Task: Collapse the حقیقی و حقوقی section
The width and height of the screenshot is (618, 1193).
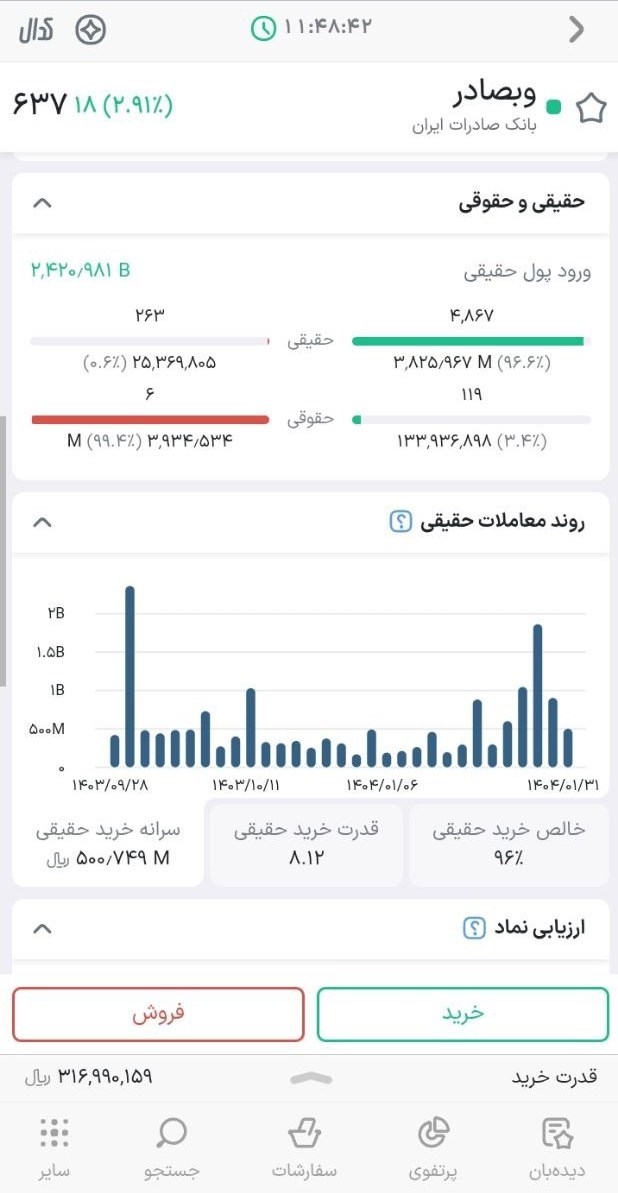Action: (41, 202)
